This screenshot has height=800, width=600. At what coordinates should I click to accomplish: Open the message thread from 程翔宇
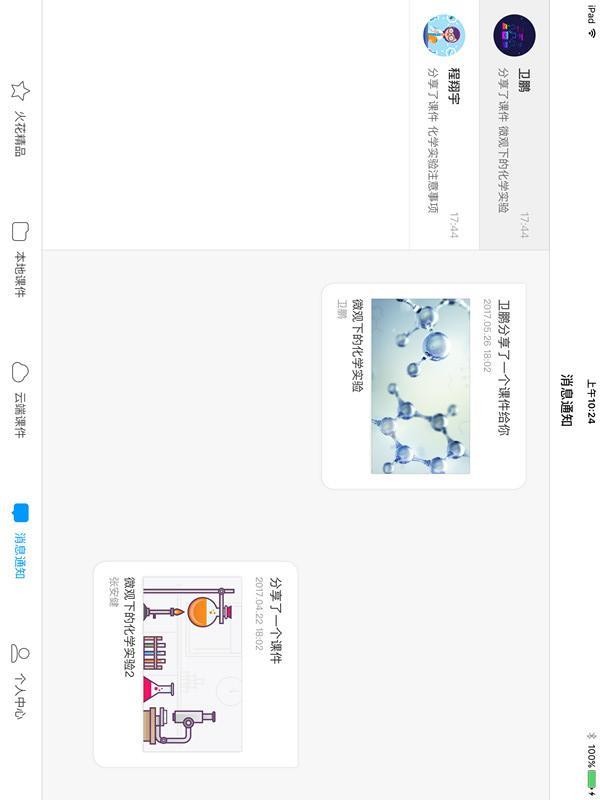click(x=444, y=125)
